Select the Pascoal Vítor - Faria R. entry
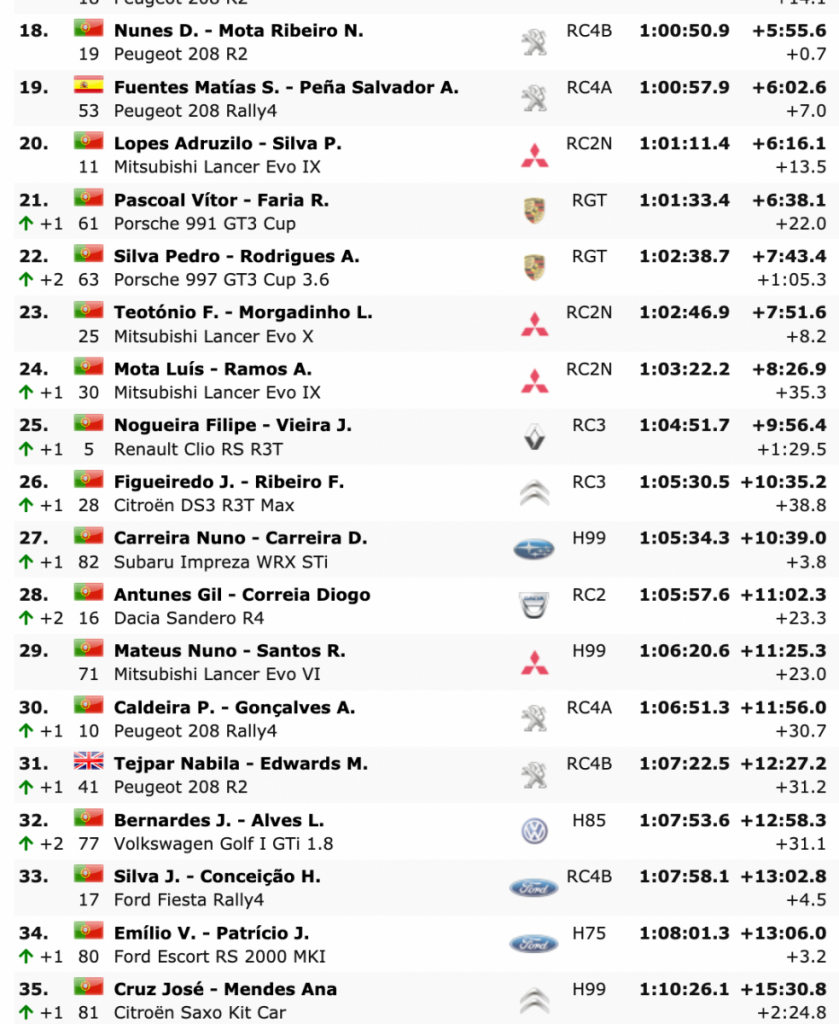The image size is (839, 1024). coord(221,200)
